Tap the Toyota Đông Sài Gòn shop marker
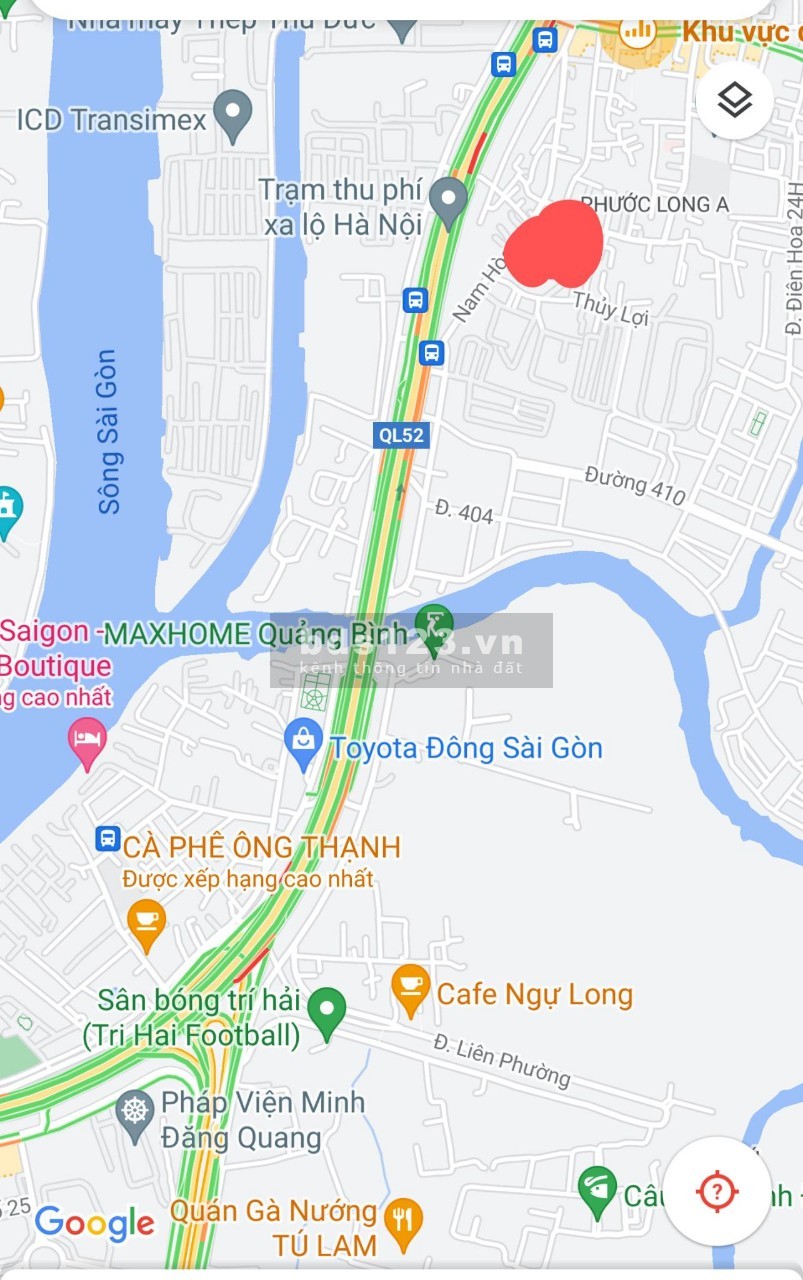 point(303,744)
